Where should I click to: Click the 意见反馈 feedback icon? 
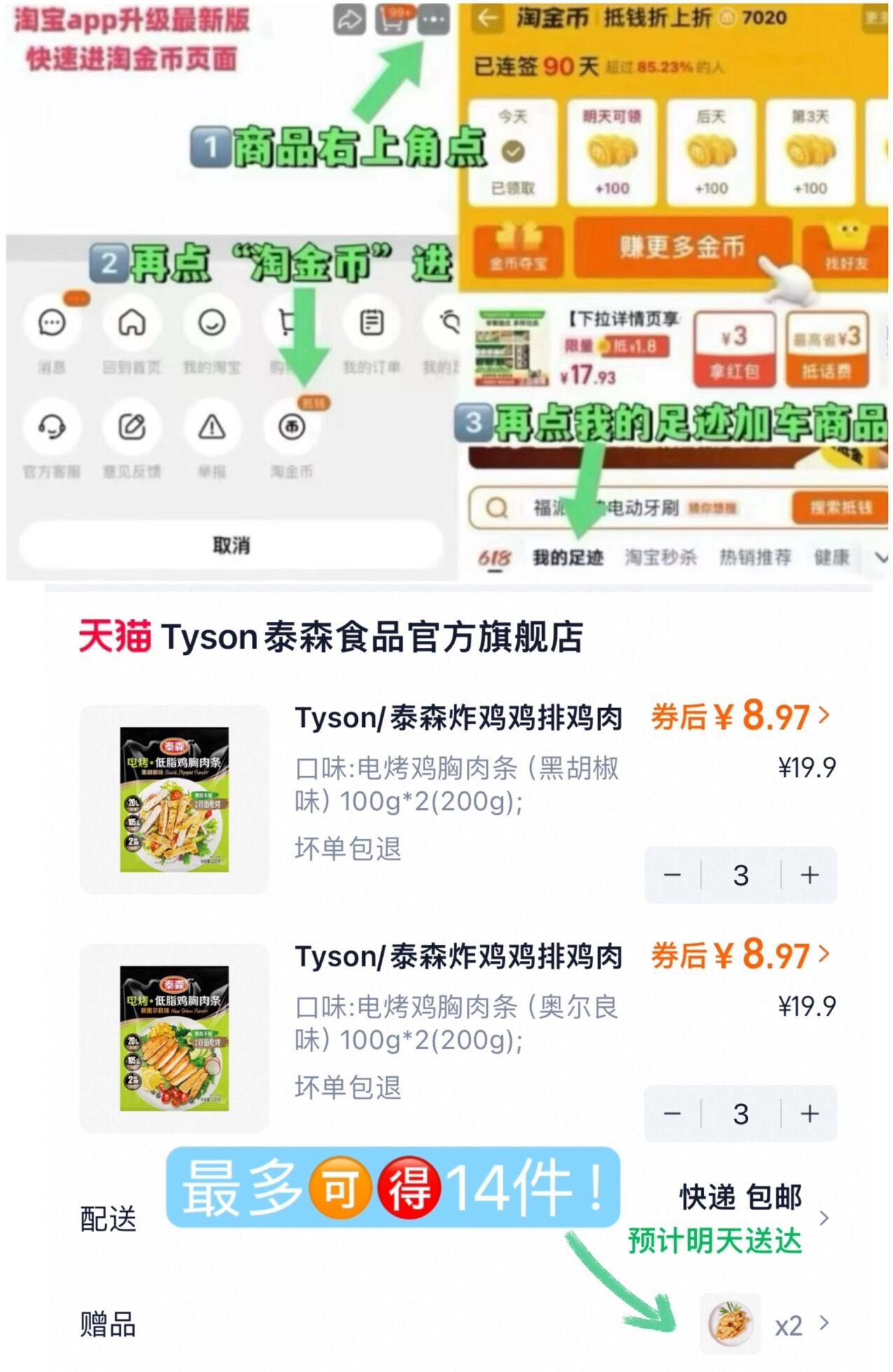(130, 426)
